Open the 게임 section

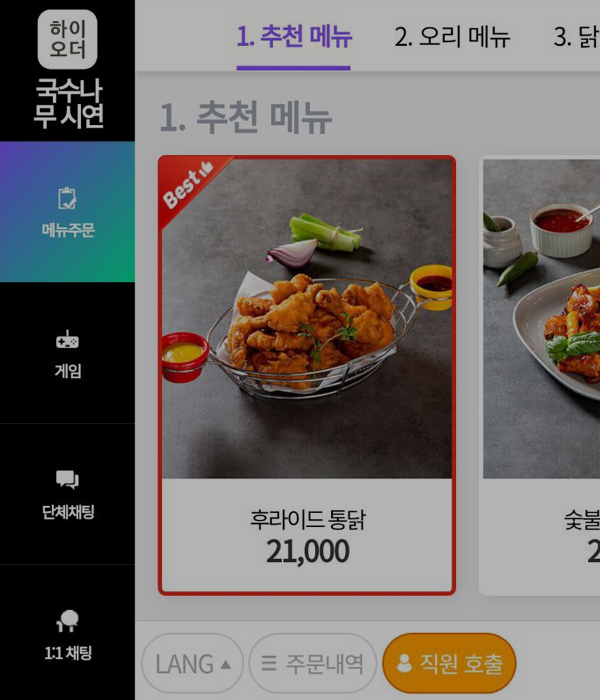(x=67, y=353)
